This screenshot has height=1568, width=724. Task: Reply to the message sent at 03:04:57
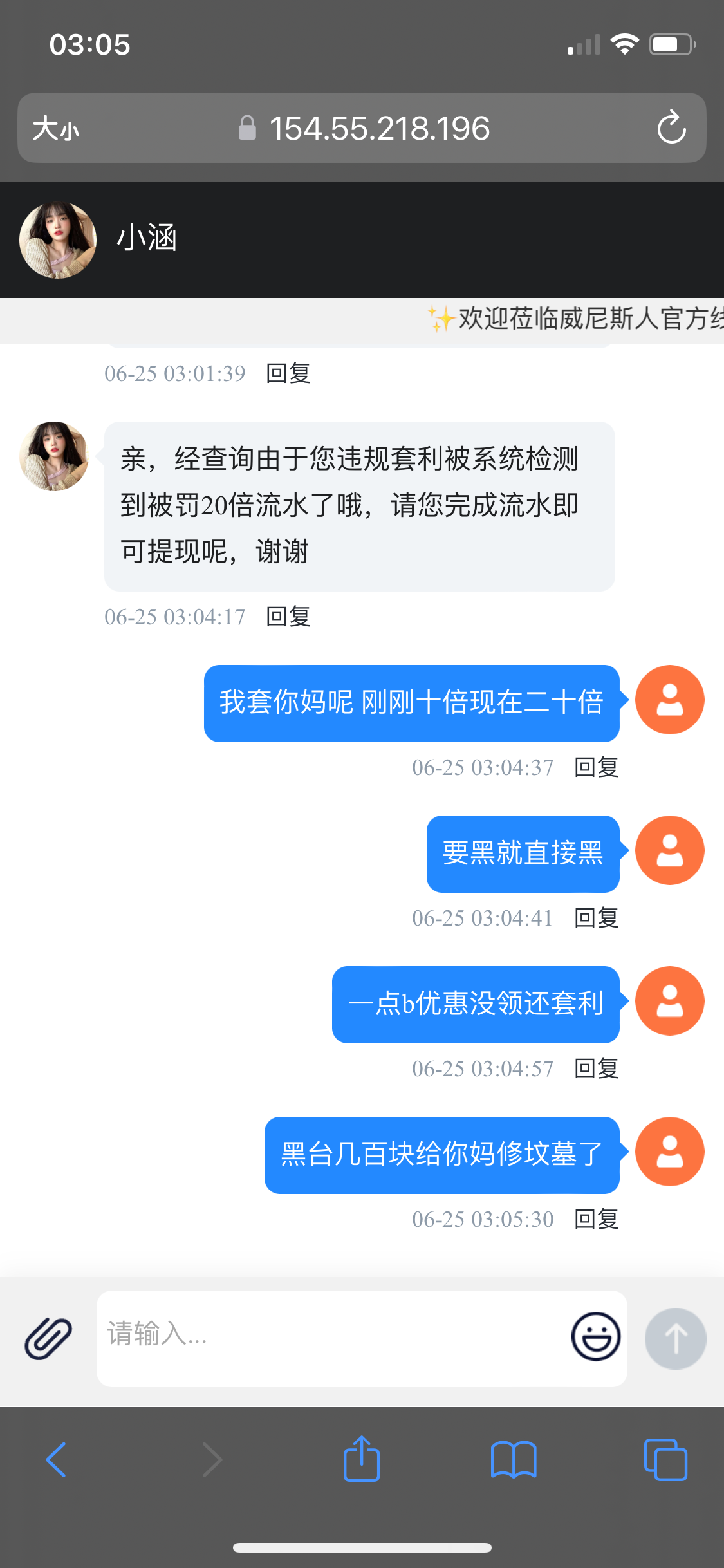pos(596,1069)
